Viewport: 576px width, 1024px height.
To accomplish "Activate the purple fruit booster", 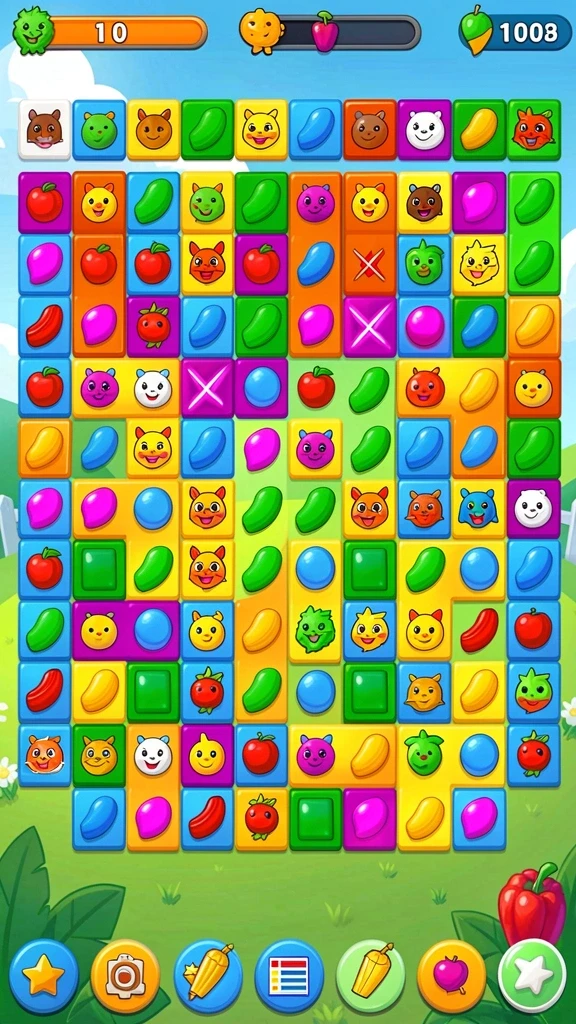I will coord(451,976).
